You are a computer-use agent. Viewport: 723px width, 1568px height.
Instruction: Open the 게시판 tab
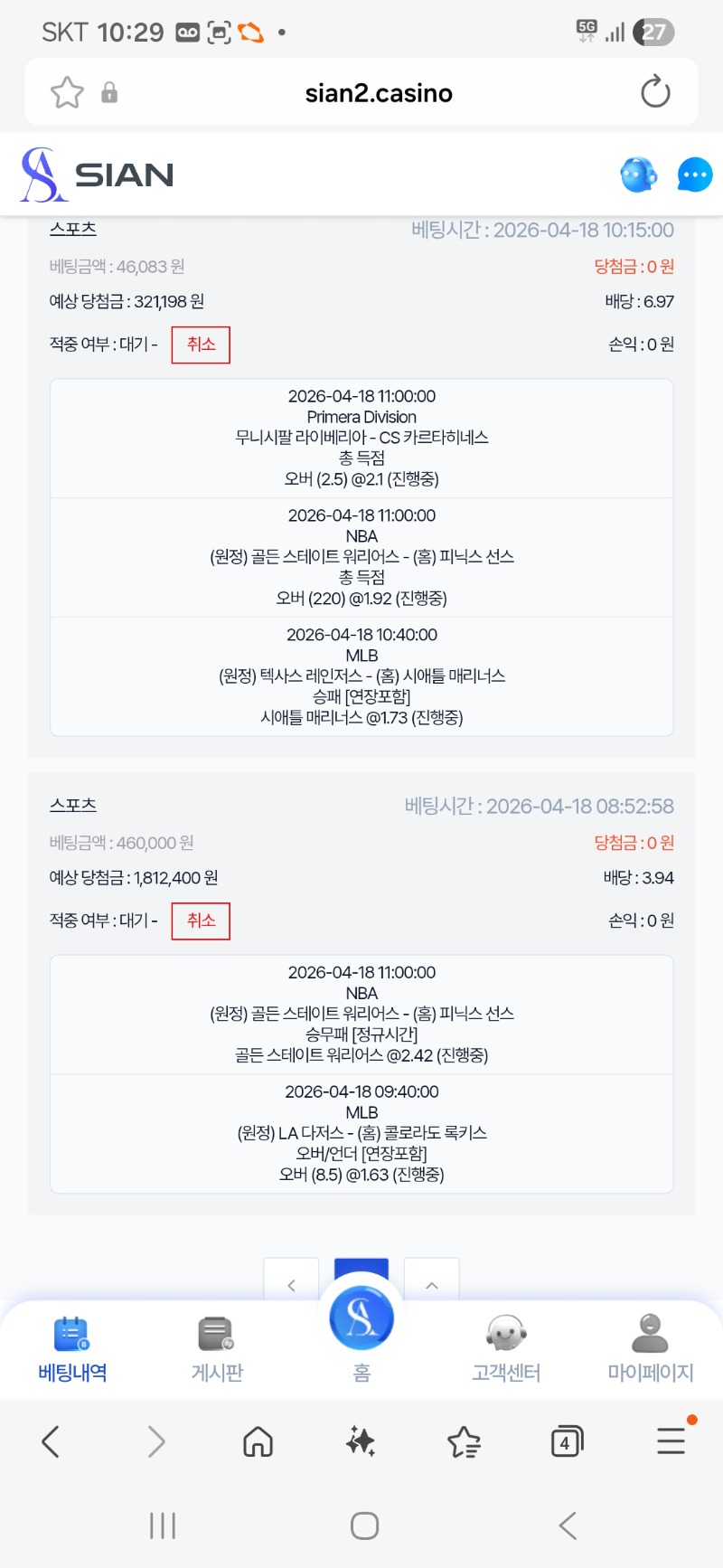[x=217, y=1349]
